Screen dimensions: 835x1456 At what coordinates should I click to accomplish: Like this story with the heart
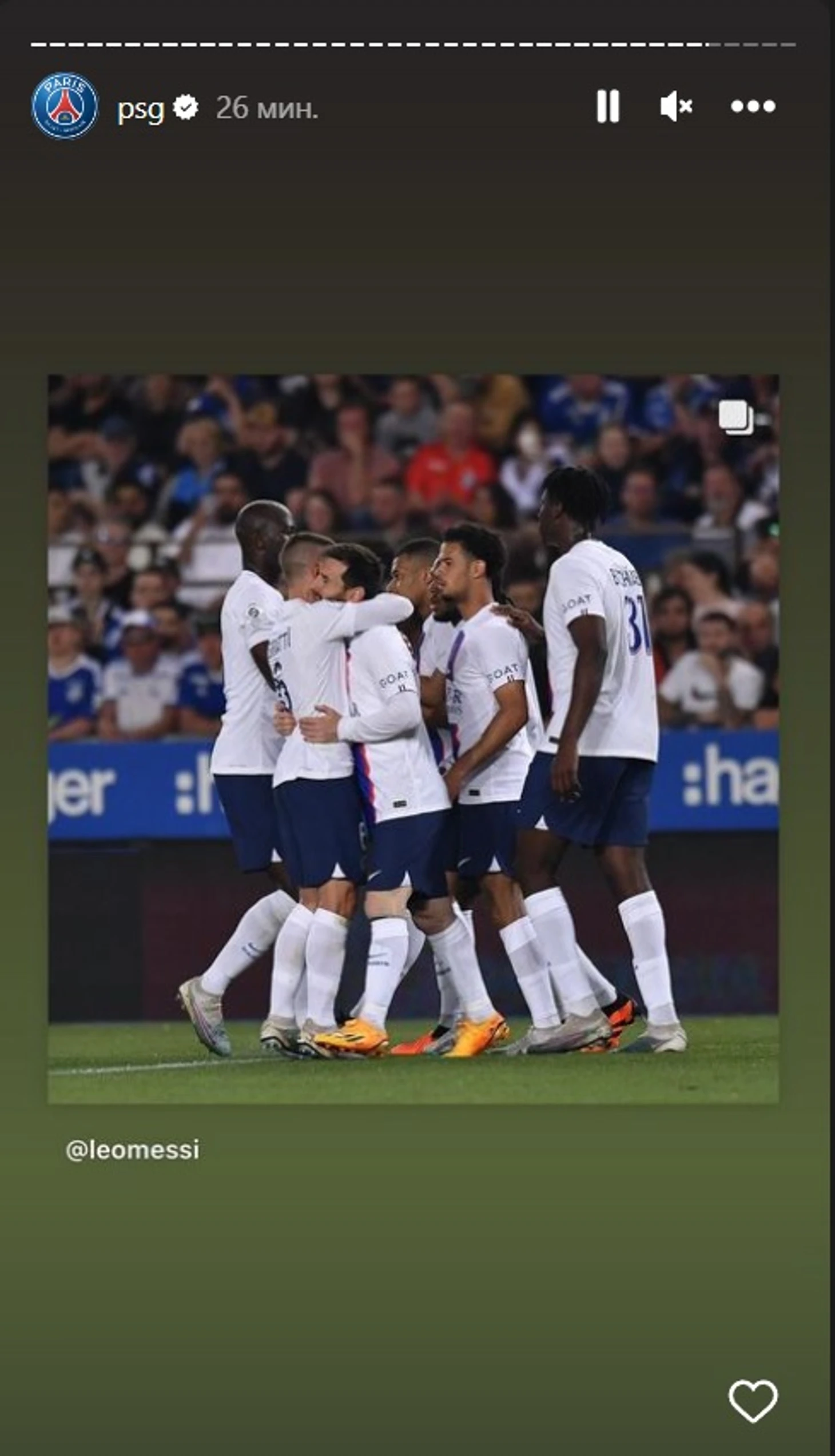coord(753,1401)
